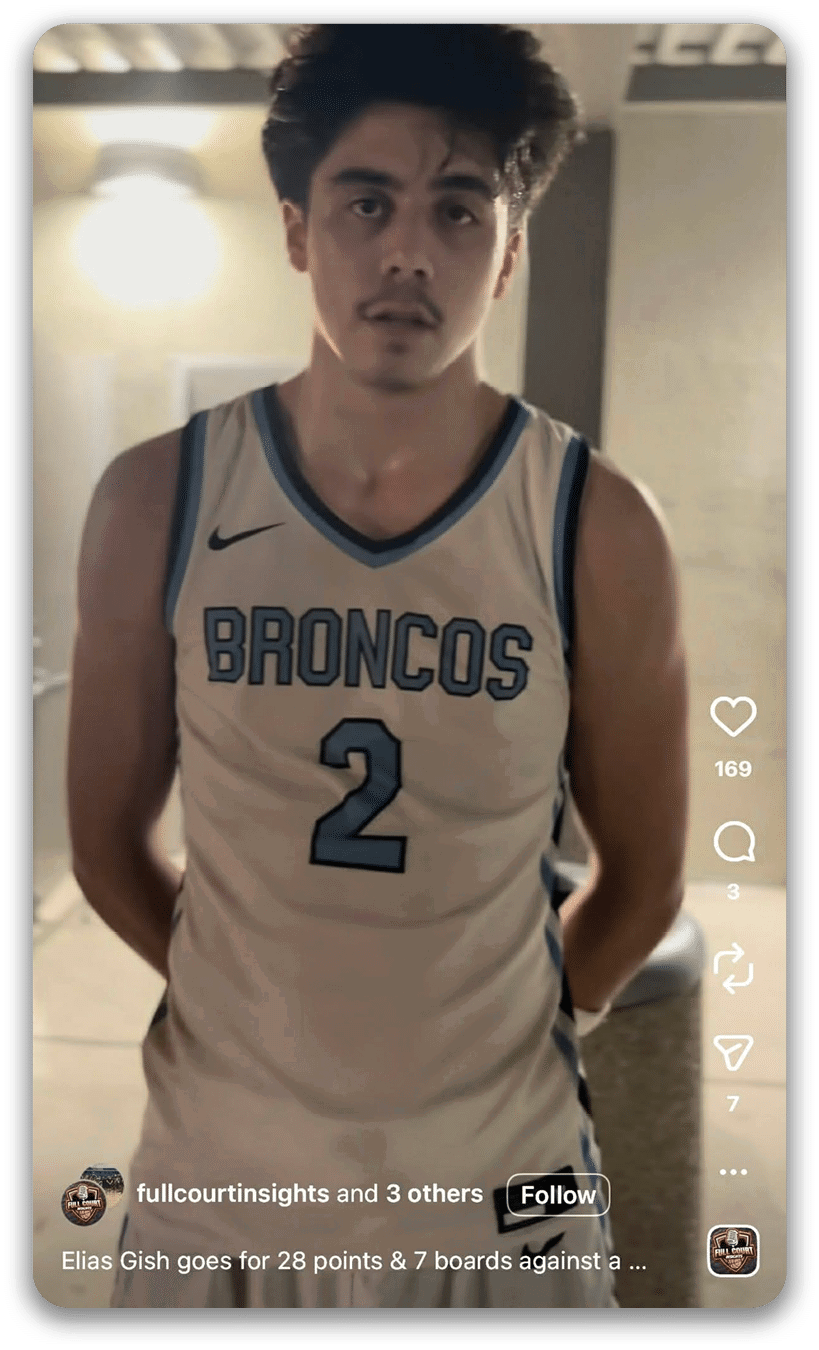Screen dimensions: 819x1350
Task: View the 3 other collaborators
Action: pos(434,1194)
